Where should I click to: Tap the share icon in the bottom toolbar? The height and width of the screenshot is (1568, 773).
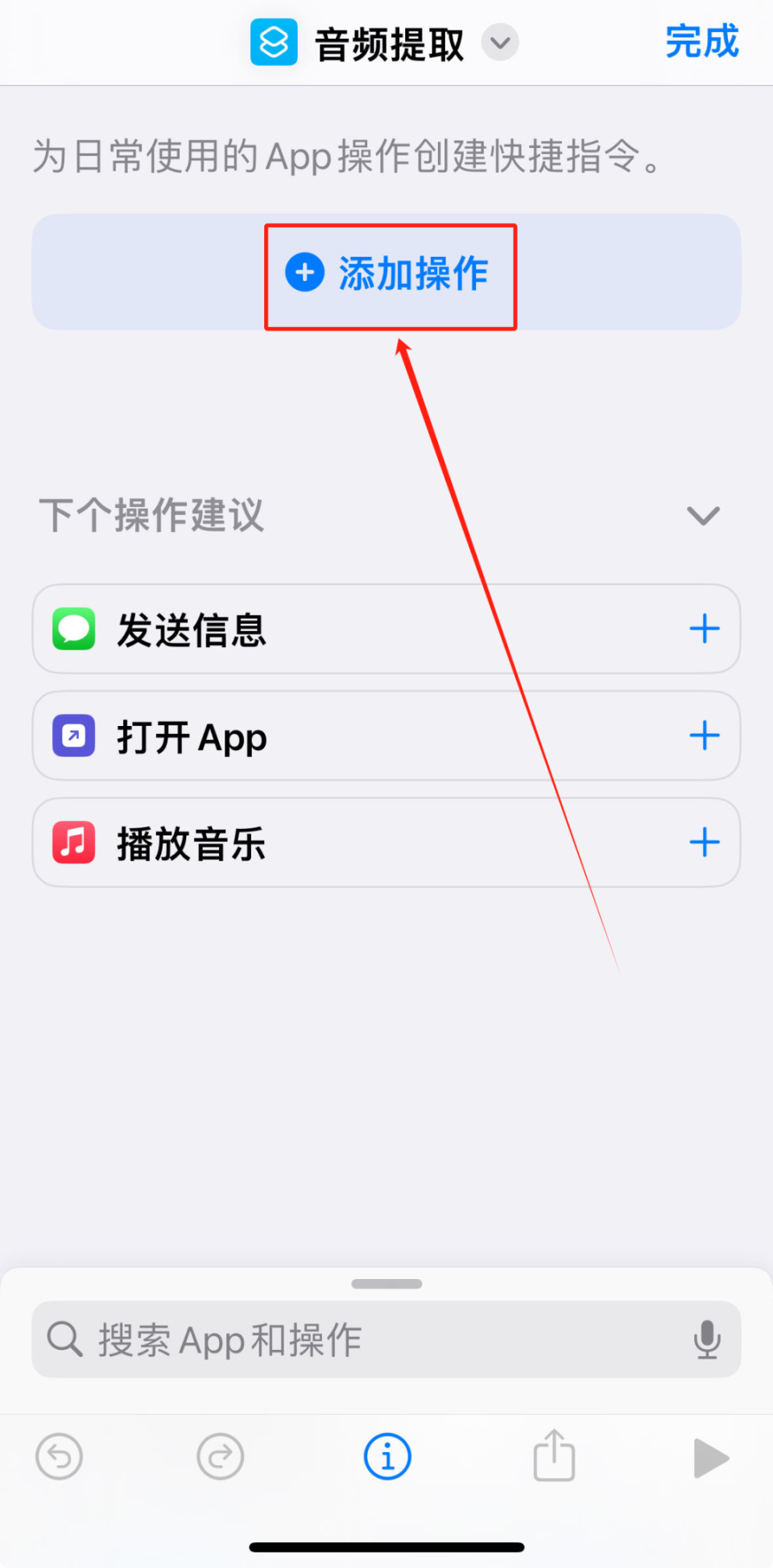553,1457
